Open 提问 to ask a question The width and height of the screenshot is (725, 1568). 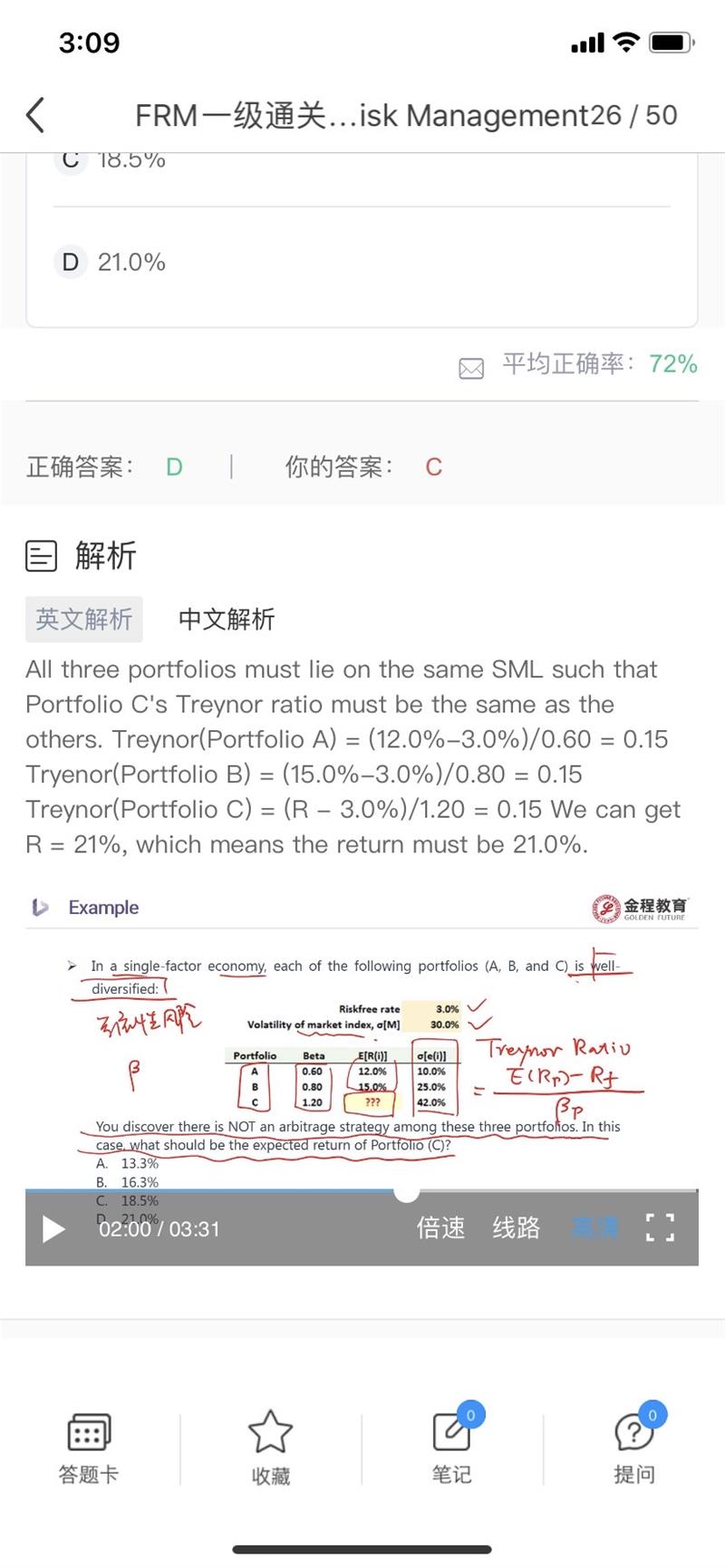[634, 1448]
